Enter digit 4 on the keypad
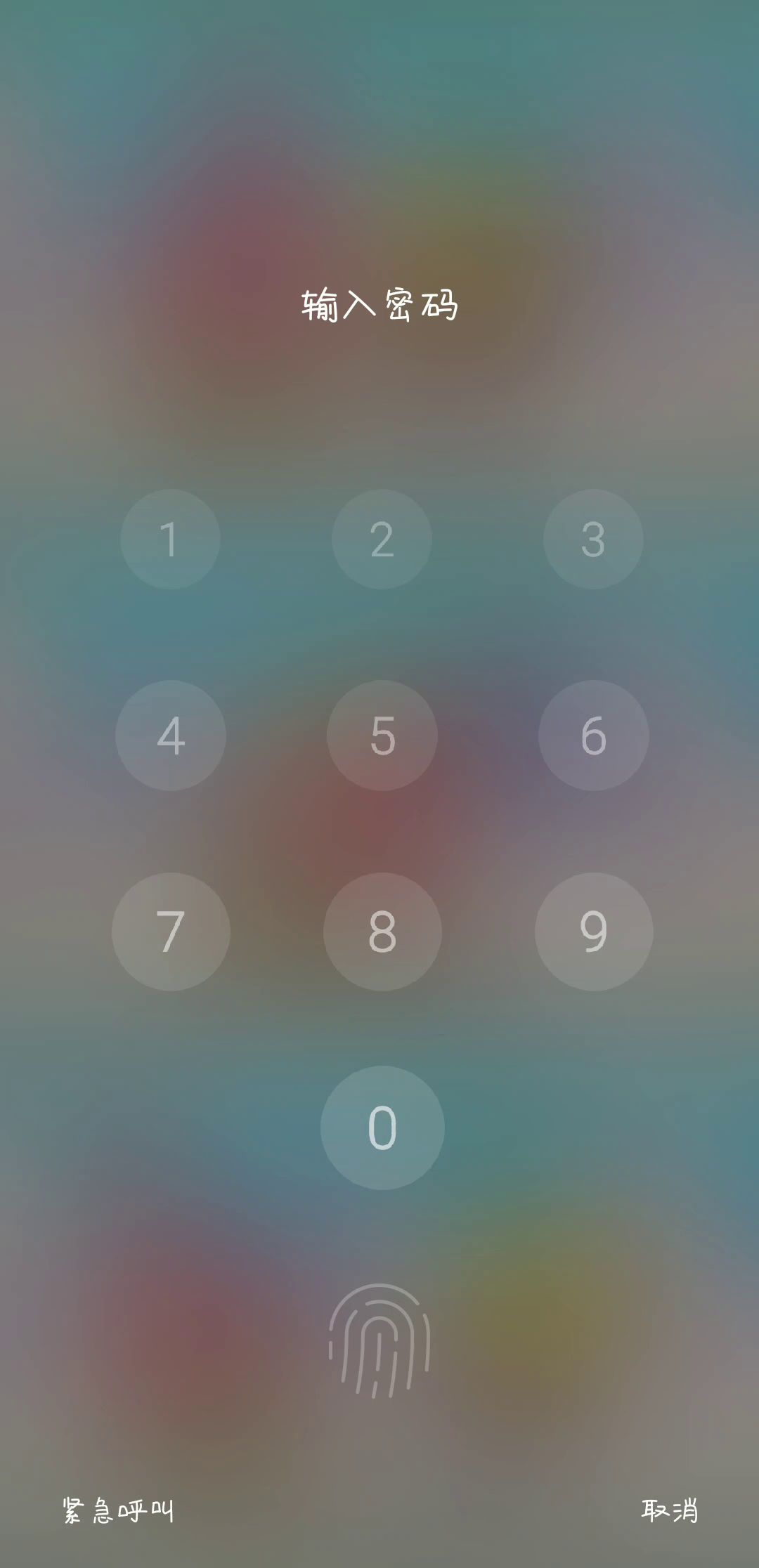759x1568 pixels. click(x=170, y=736)
